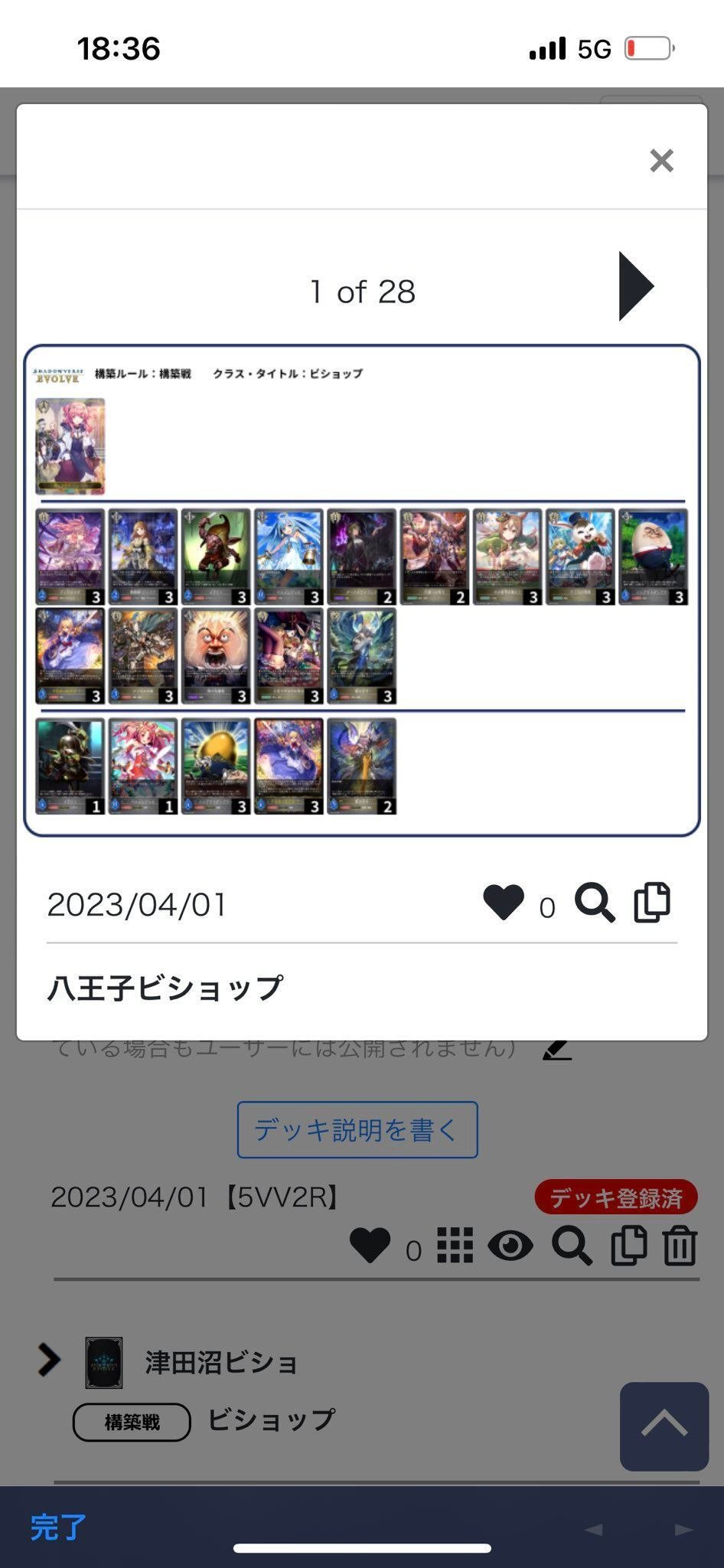Tap デッキ説明を書く button

(357, 1129)
